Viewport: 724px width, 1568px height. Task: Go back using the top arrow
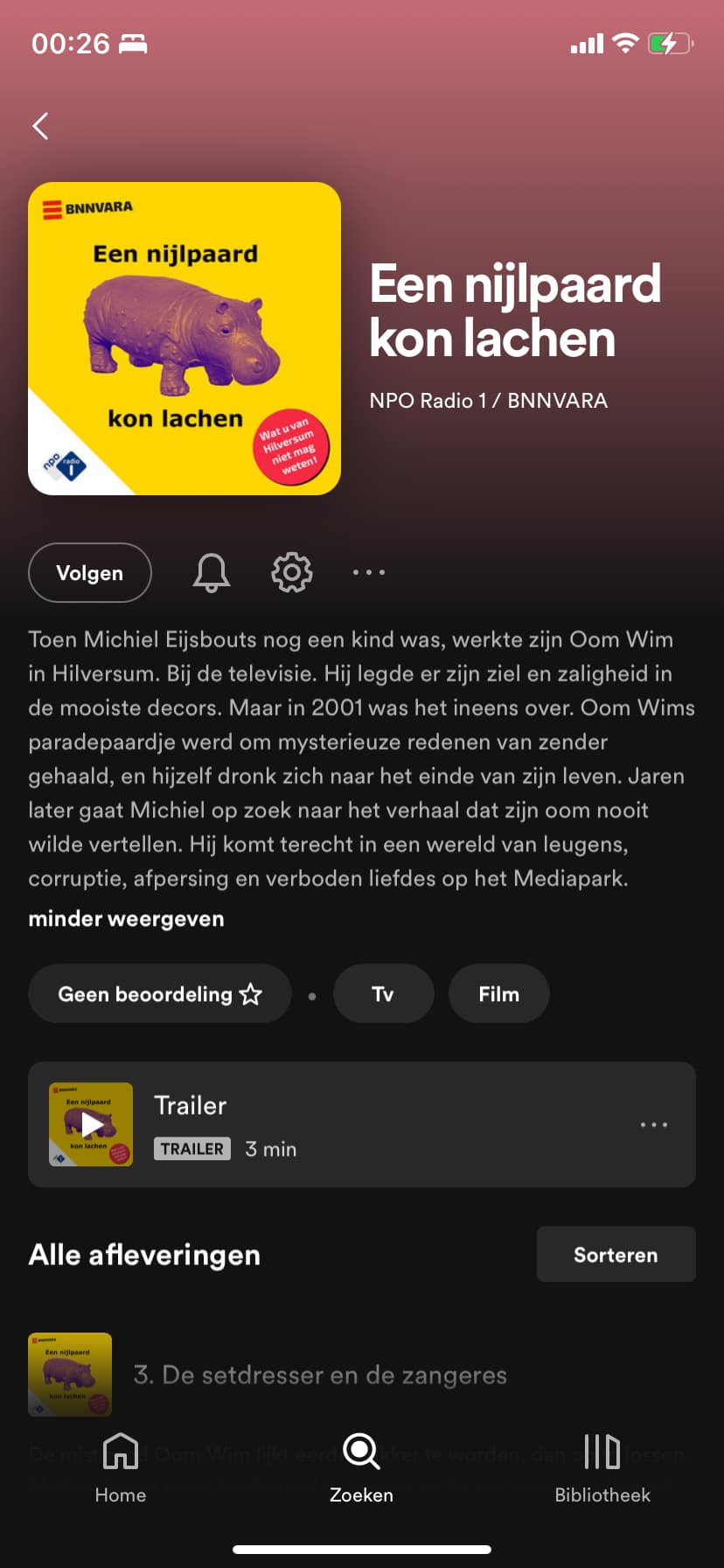pyautogui.click(x=40, y=126)
